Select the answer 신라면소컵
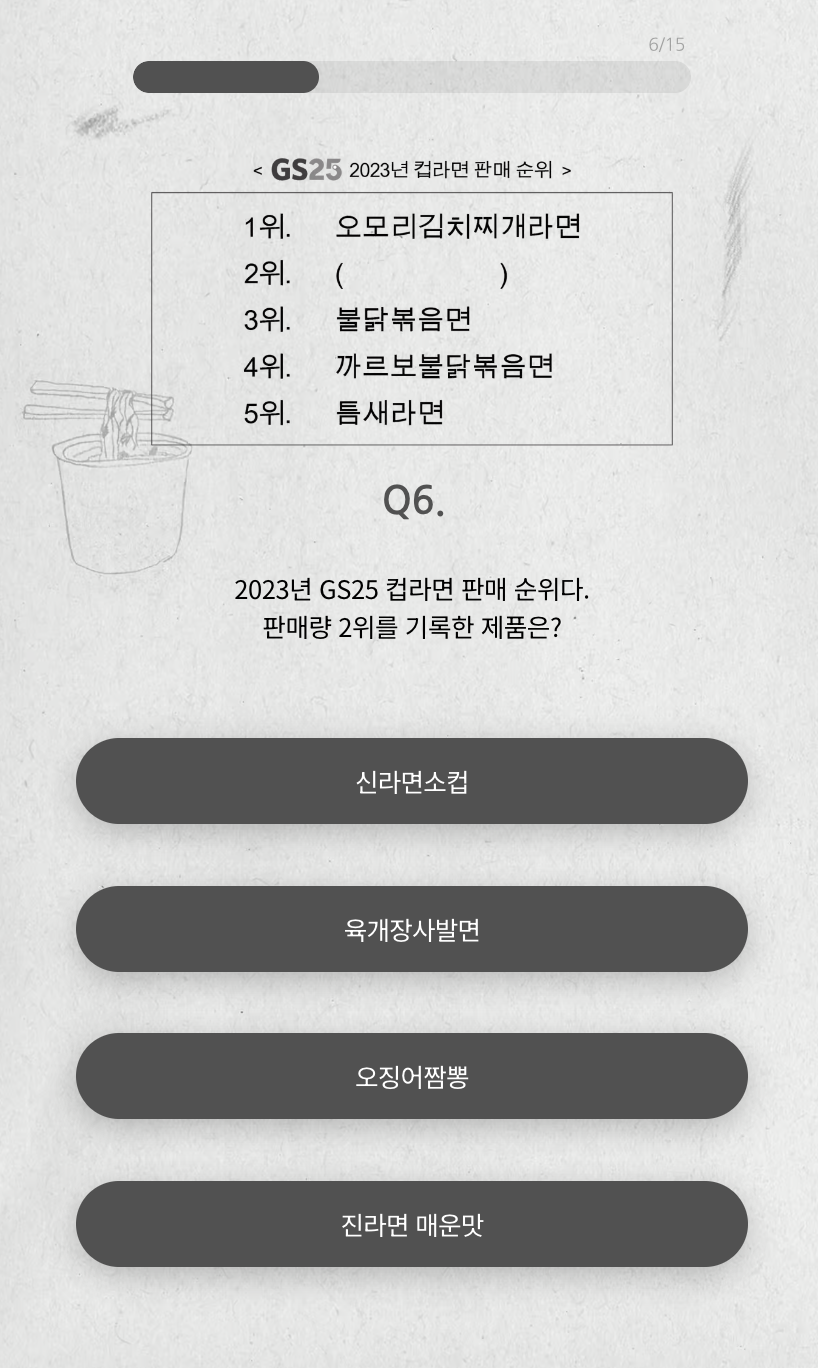The image size is (818, 1368). pyautogui.click(x=411, y=781)
